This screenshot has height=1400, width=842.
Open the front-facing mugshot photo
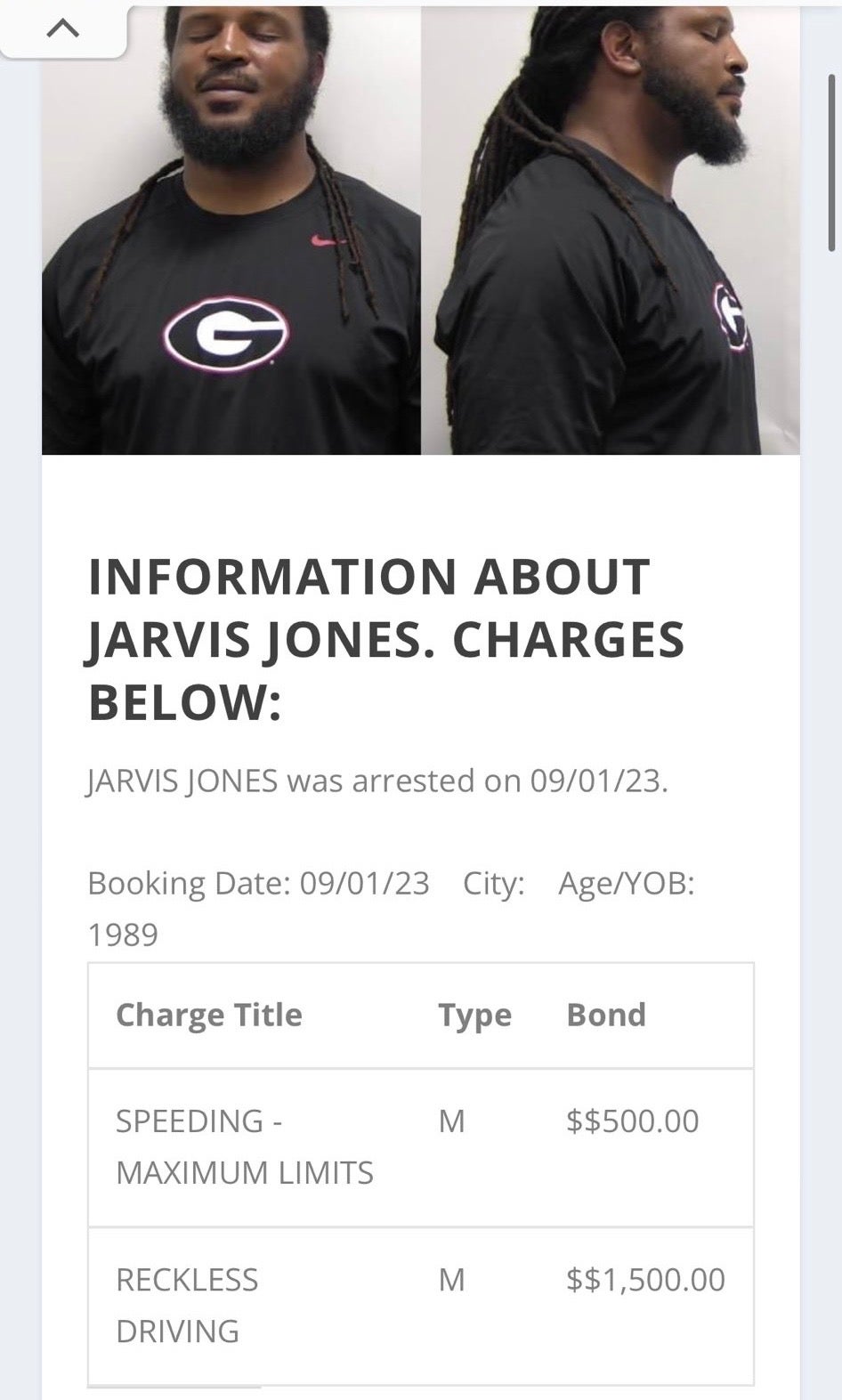click(x=231, y=231)
